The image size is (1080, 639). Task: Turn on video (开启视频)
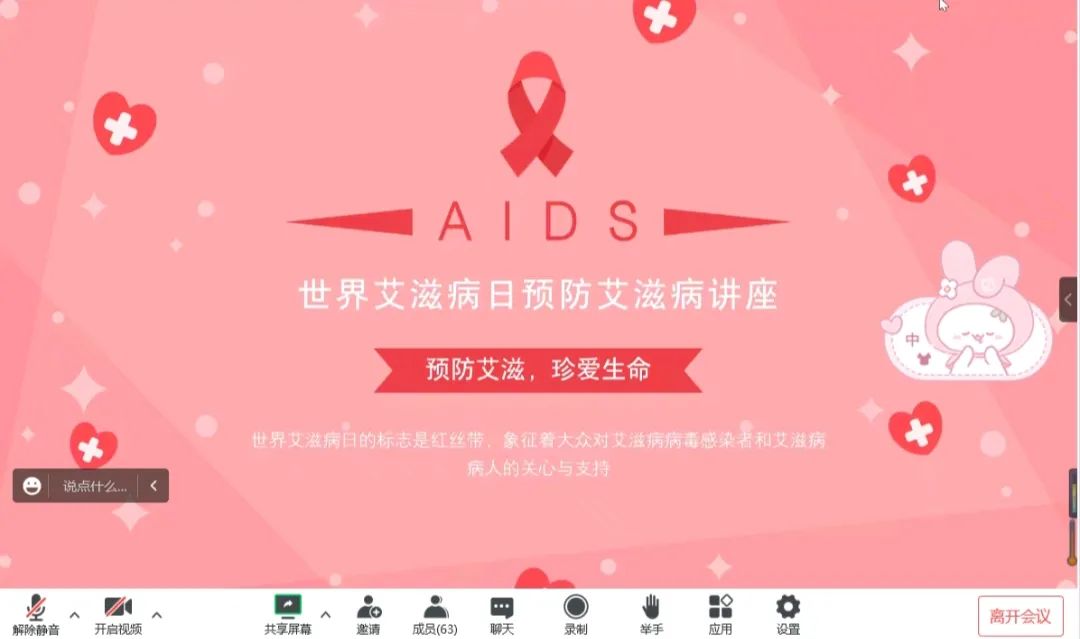118,613
